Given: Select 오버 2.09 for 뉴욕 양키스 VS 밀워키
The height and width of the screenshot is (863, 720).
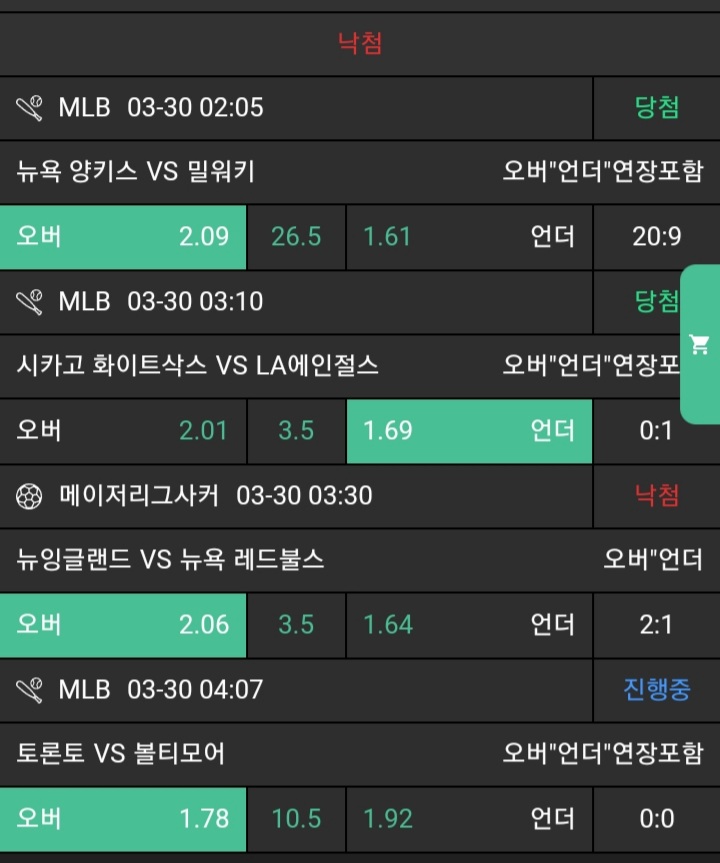Looking at the screenshot, I should (x=123, y=237).
